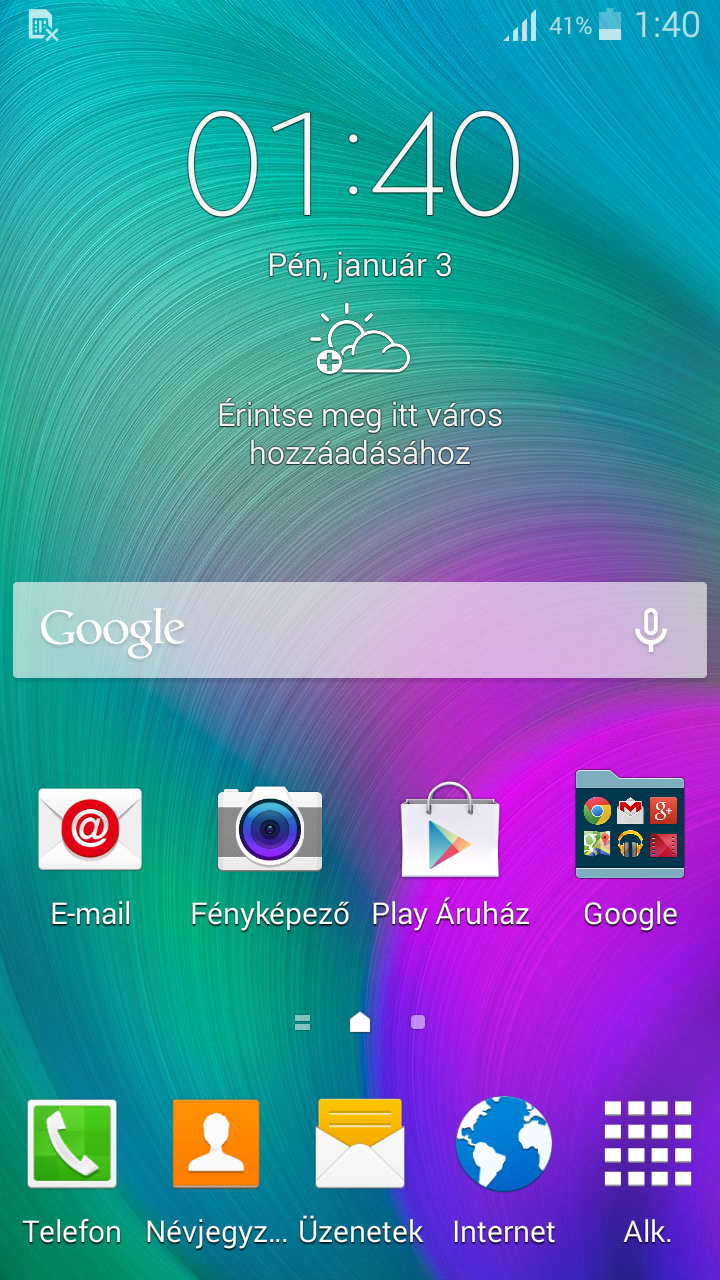Image resolution: width=720 pixels, height=1280 pixels.
Task: Open Névjegyzék contacts
Action: [216, 1145]
